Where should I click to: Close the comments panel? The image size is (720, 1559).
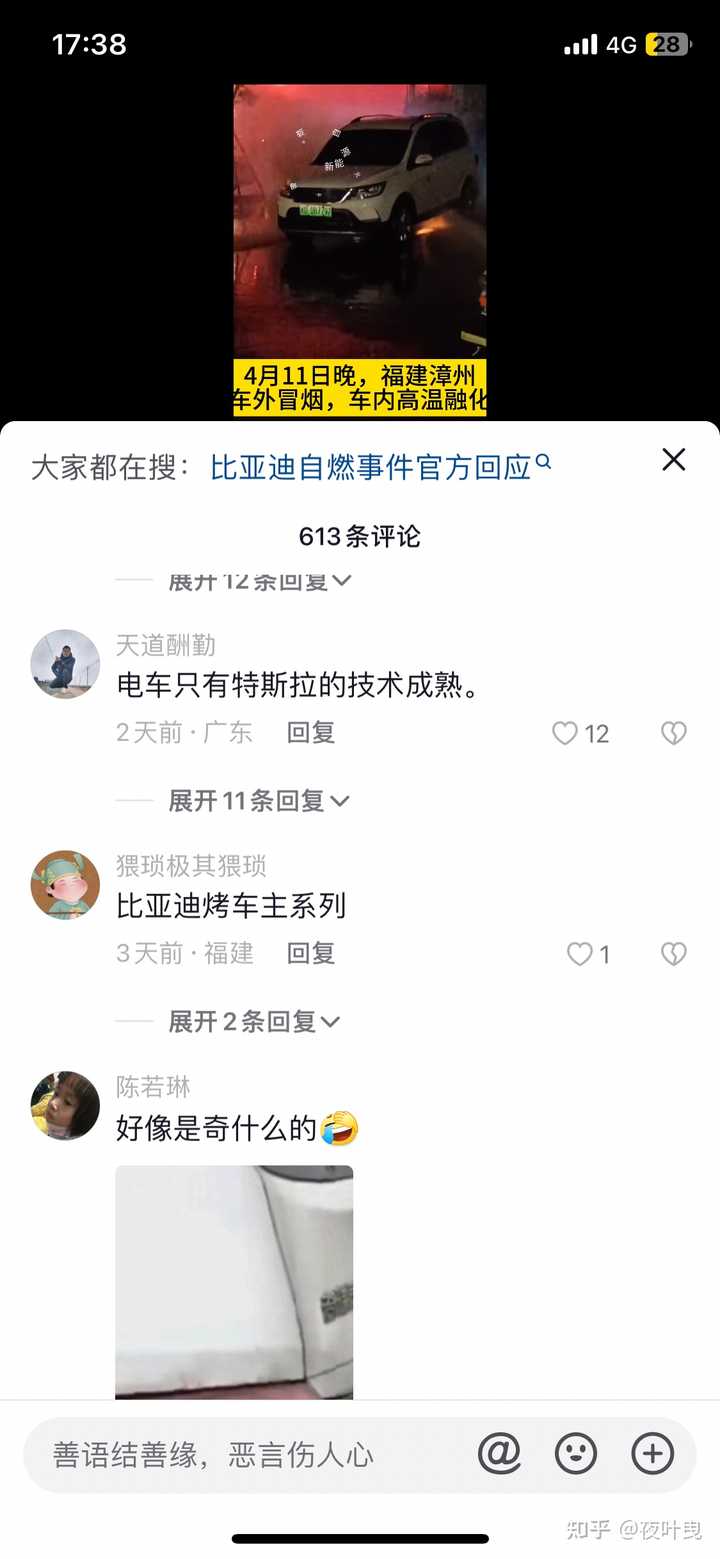(674, 459)
